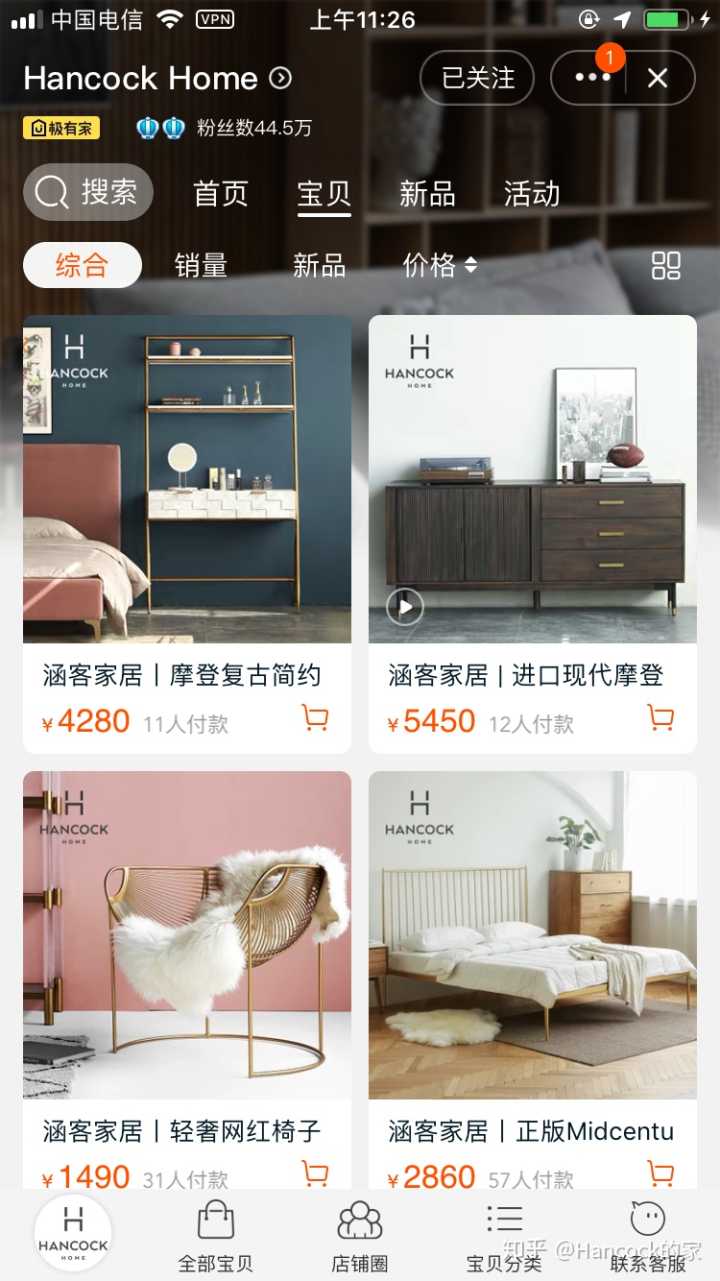Open the 轻奢网红椅子 product card

(x=187, y=935)
